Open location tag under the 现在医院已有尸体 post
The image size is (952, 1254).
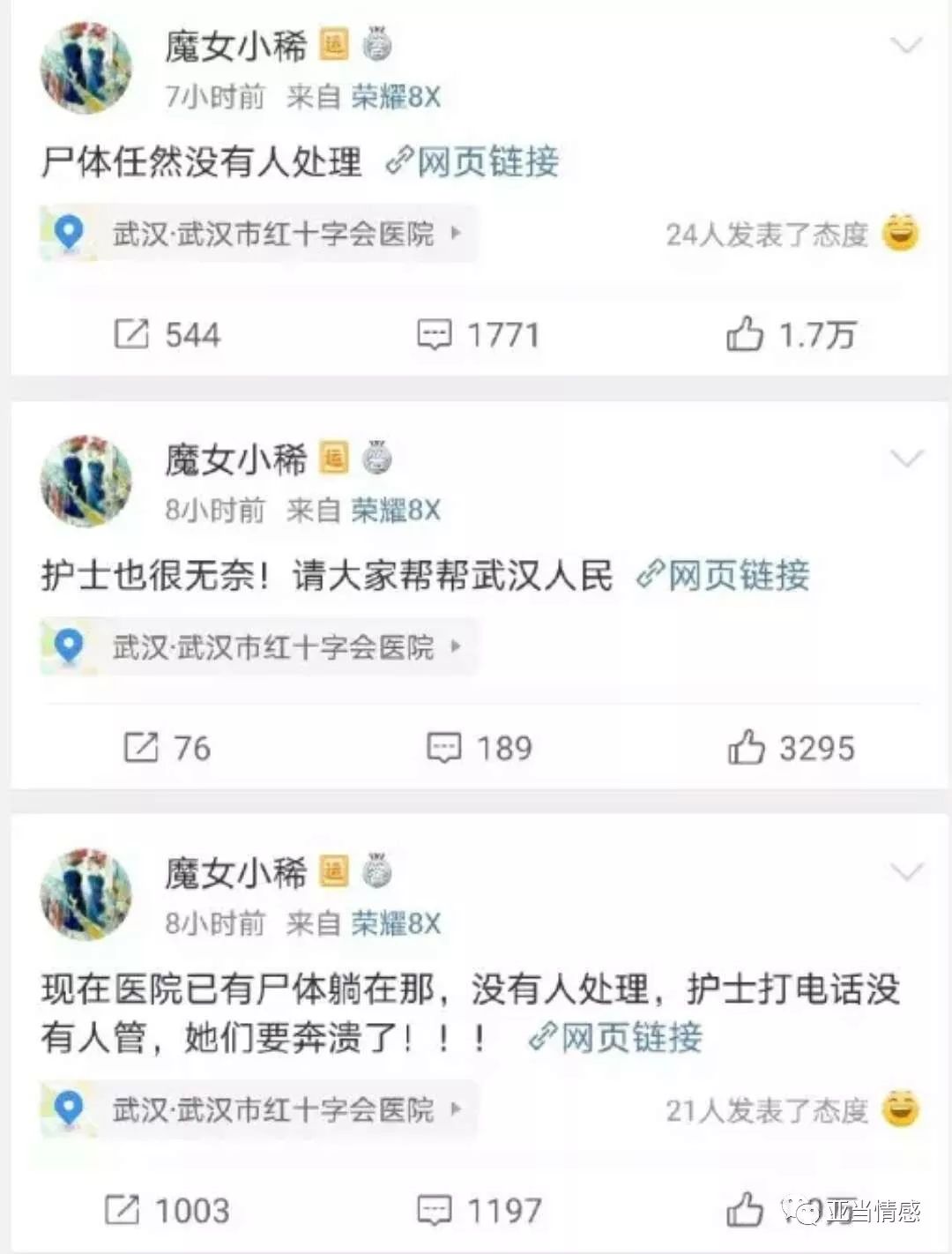[257, 1109]
